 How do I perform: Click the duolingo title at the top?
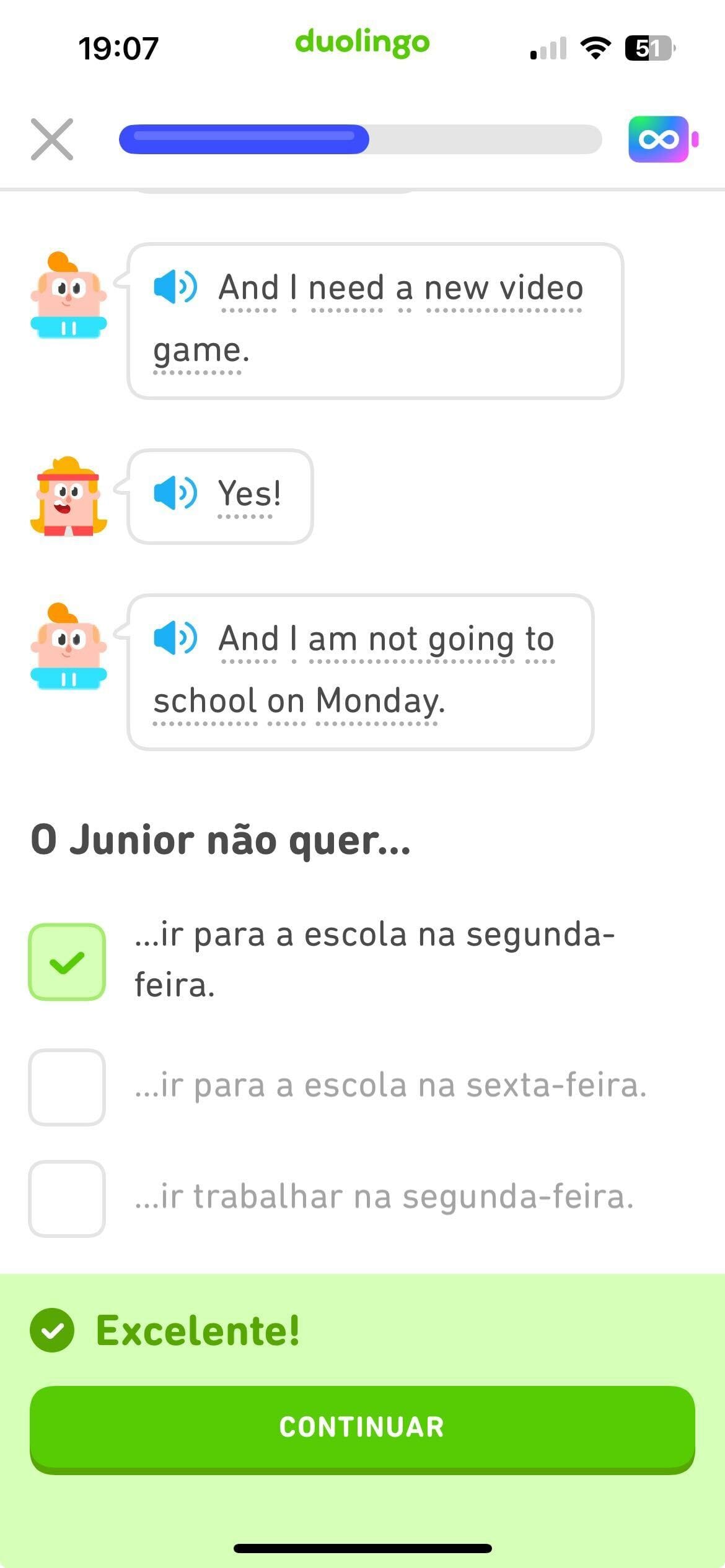[x=362, y=43]
